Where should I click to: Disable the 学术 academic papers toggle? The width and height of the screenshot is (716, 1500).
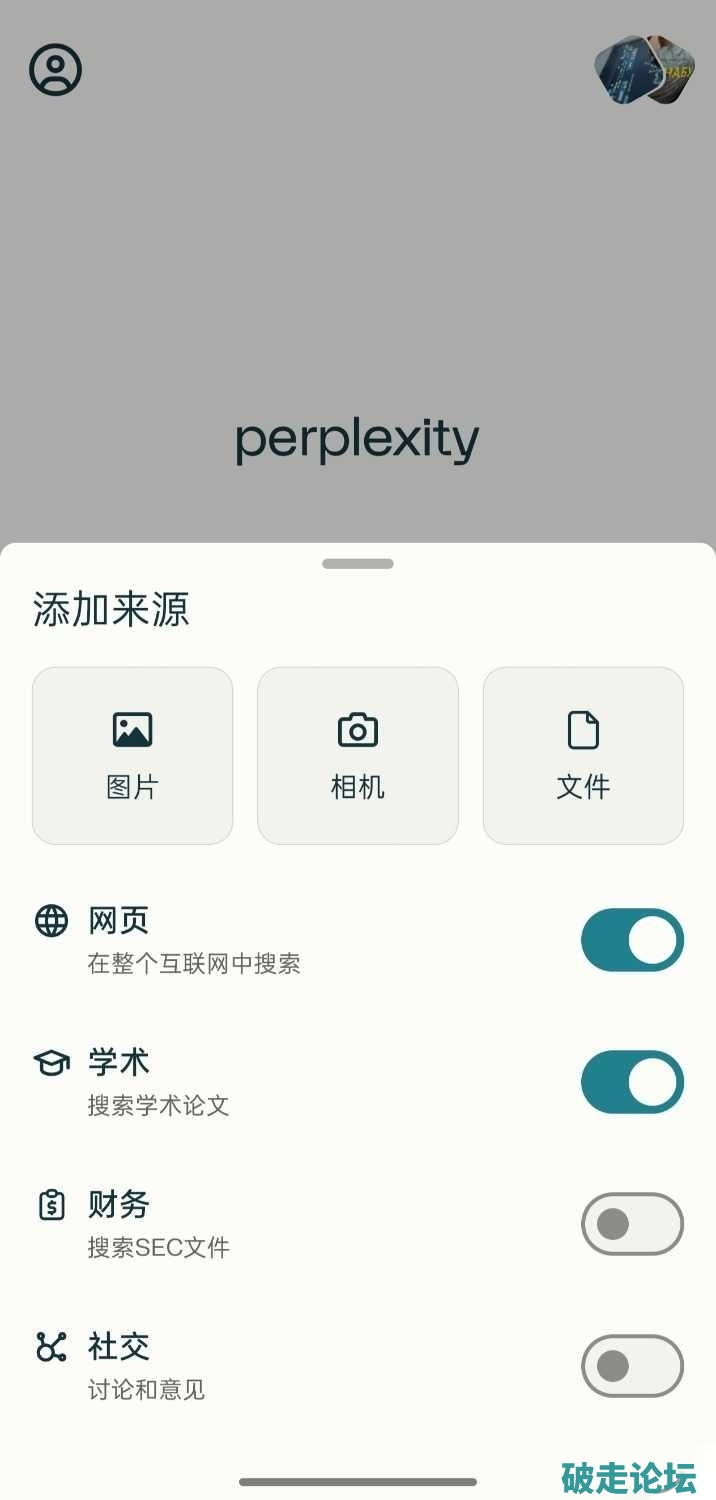pos(632,1082)
